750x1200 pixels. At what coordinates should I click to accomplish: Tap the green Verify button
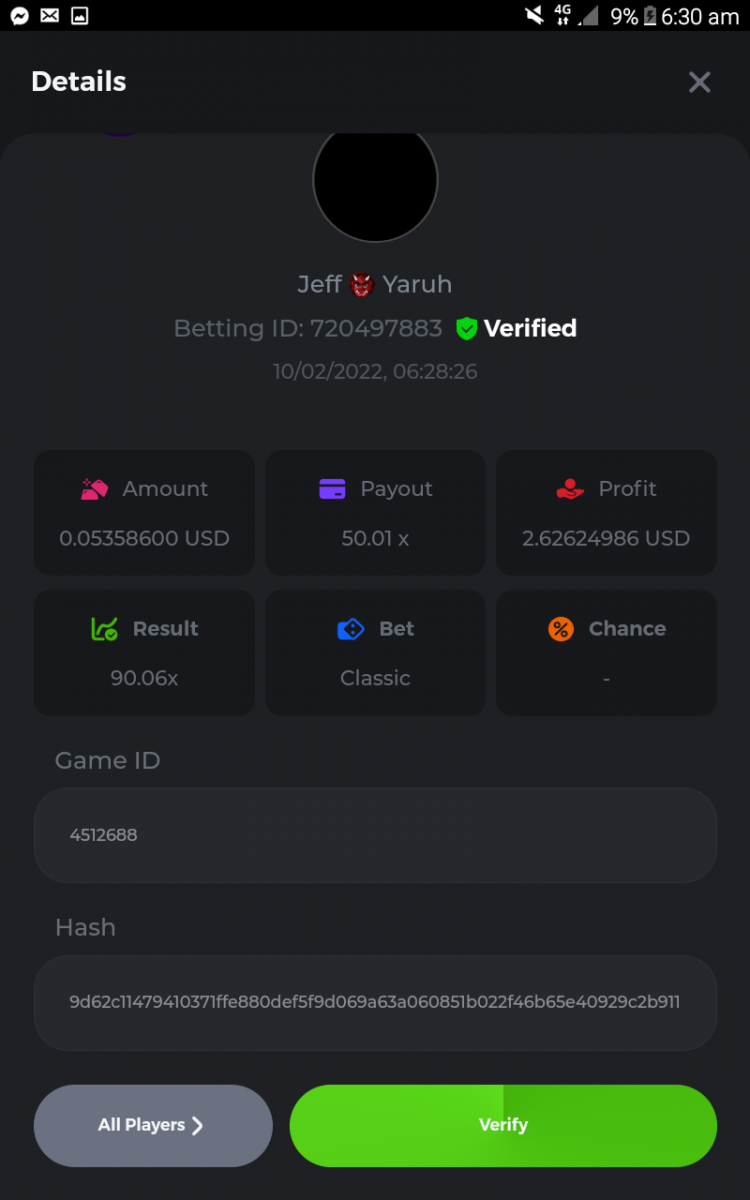tap(503, 1125)
